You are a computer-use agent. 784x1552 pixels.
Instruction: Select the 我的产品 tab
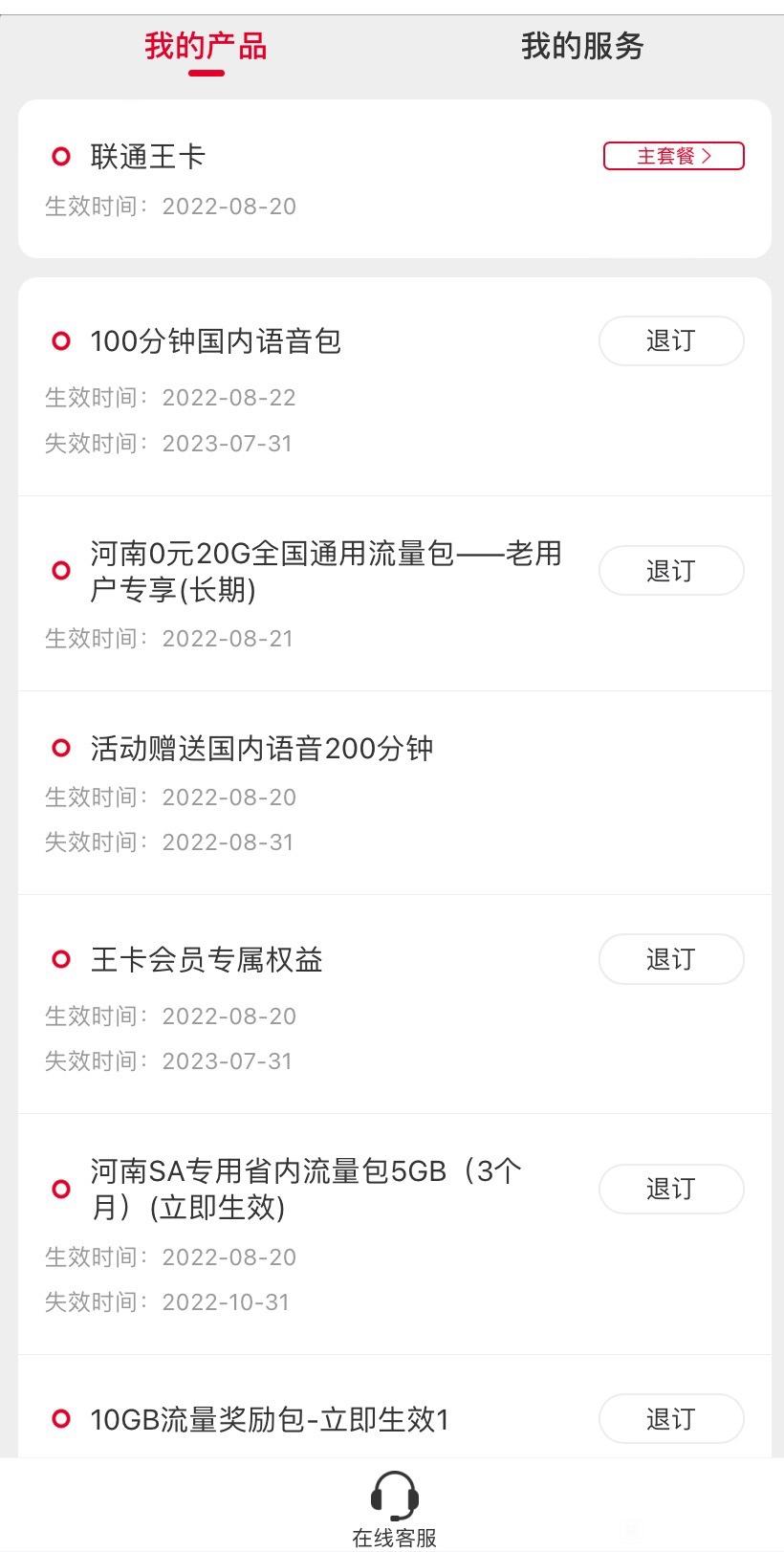click(206, 46)
